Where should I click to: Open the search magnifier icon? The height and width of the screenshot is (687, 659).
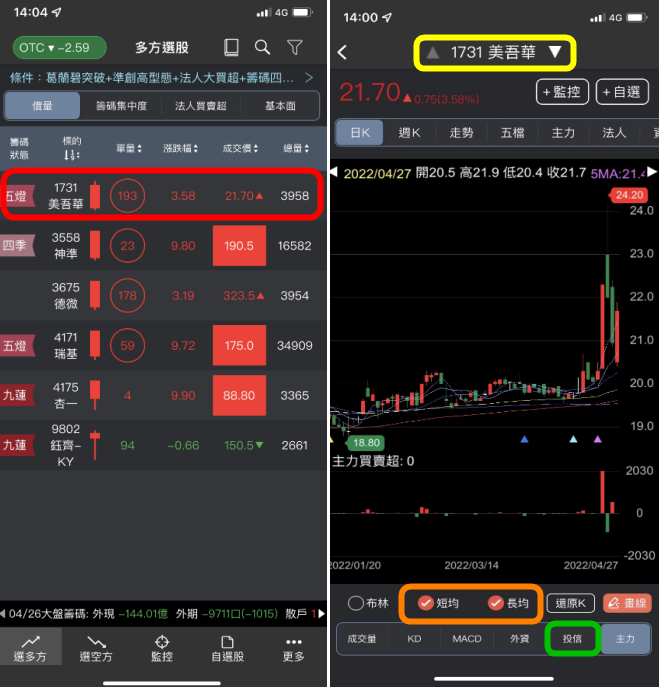(262, 47)
